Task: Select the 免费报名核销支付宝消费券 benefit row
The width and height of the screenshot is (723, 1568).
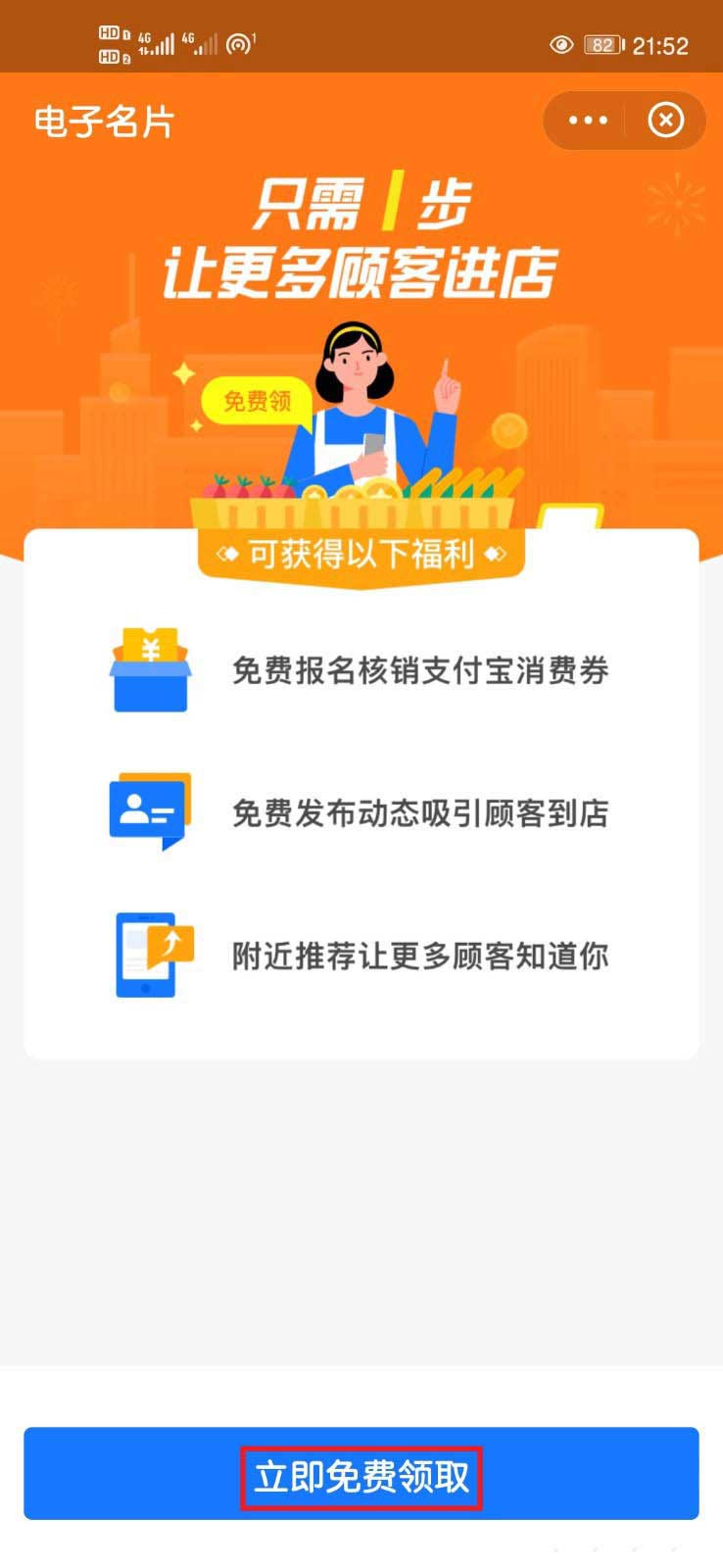Action: [x=421, y=671]
